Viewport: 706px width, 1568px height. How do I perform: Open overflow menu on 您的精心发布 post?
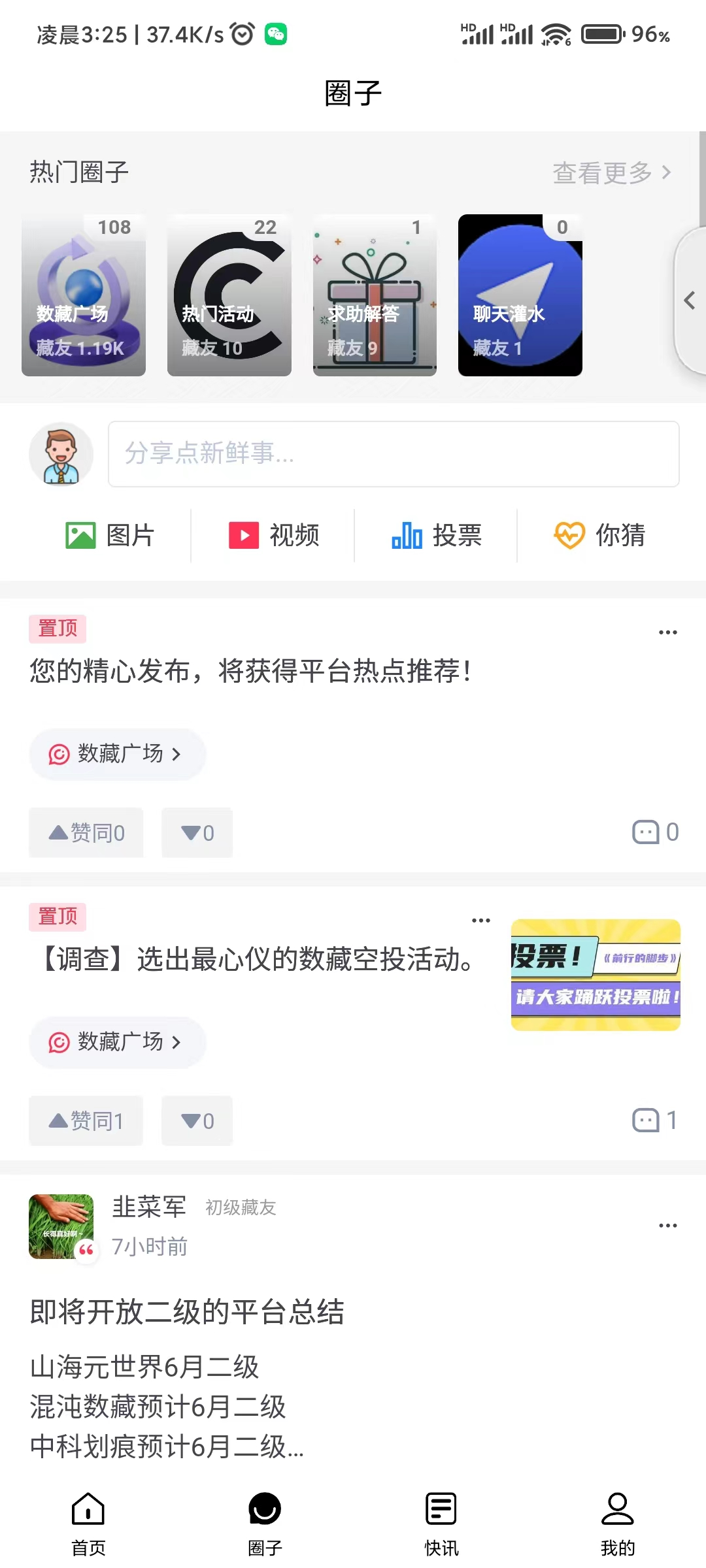667,632
